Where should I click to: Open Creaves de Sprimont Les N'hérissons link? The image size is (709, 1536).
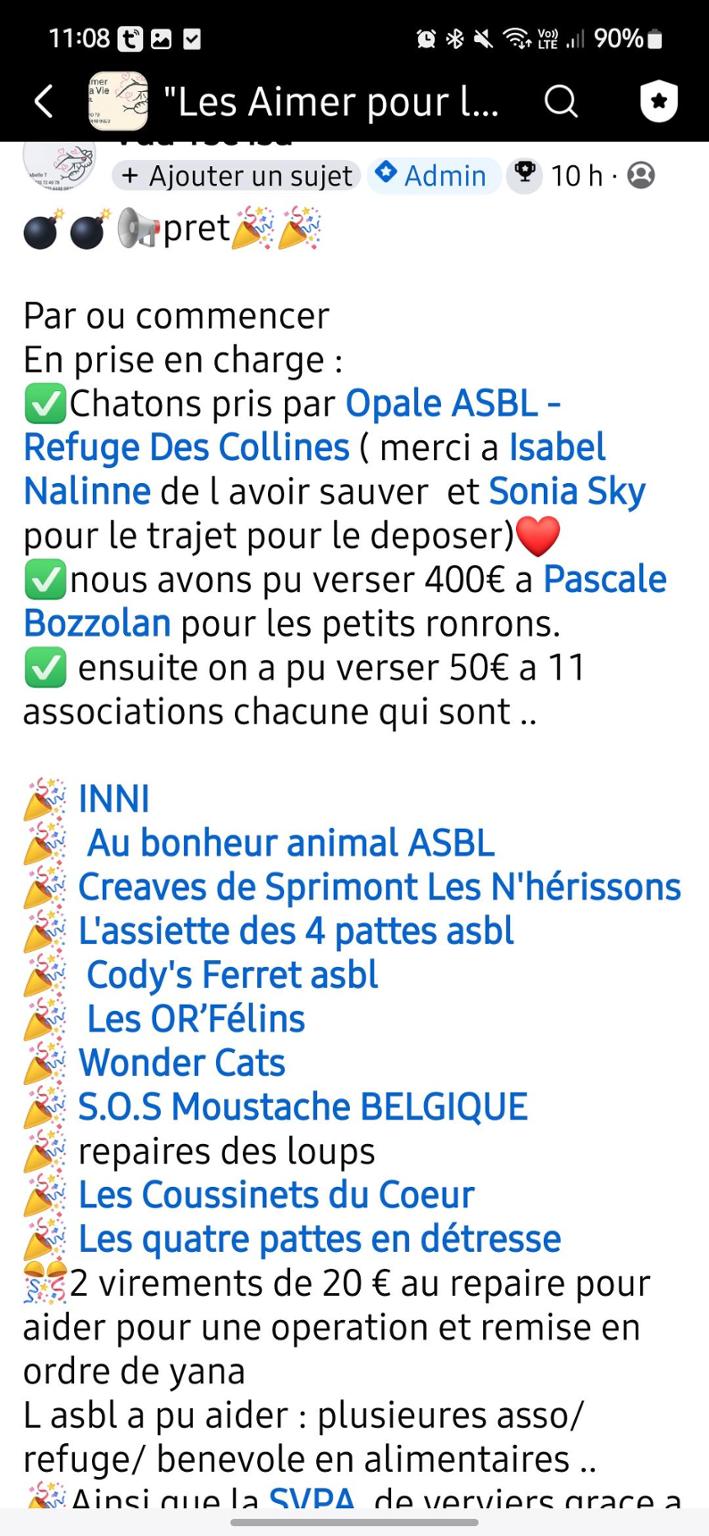379,887
